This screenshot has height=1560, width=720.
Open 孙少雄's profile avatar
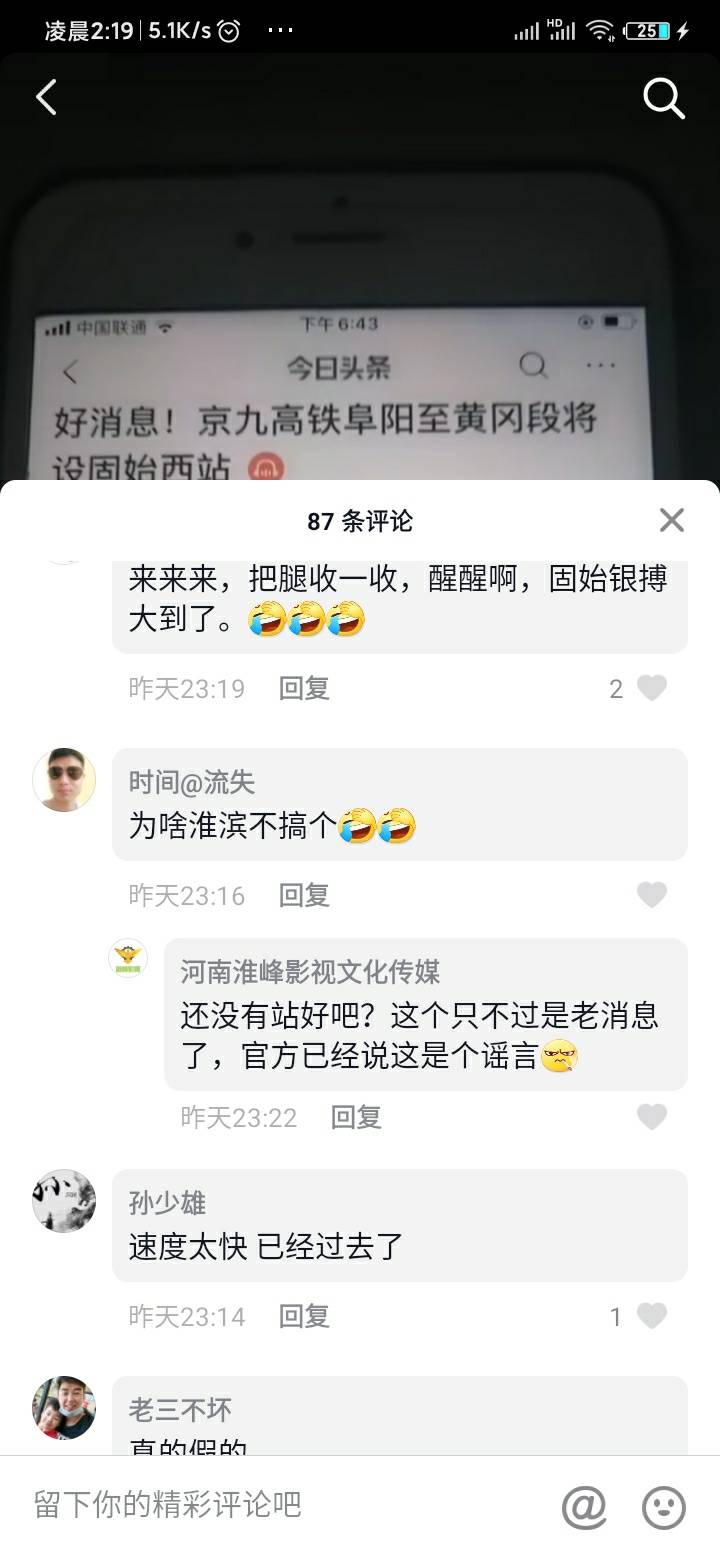(64, 1201)
